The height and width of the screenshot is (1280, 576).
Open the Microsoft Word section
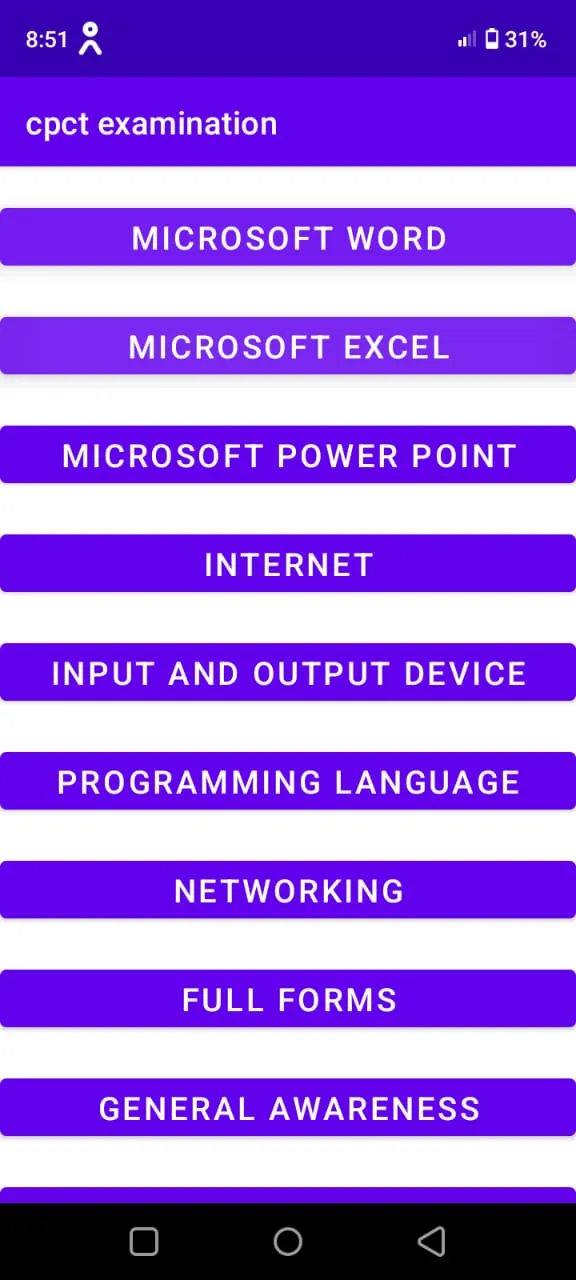coord(288,237)
